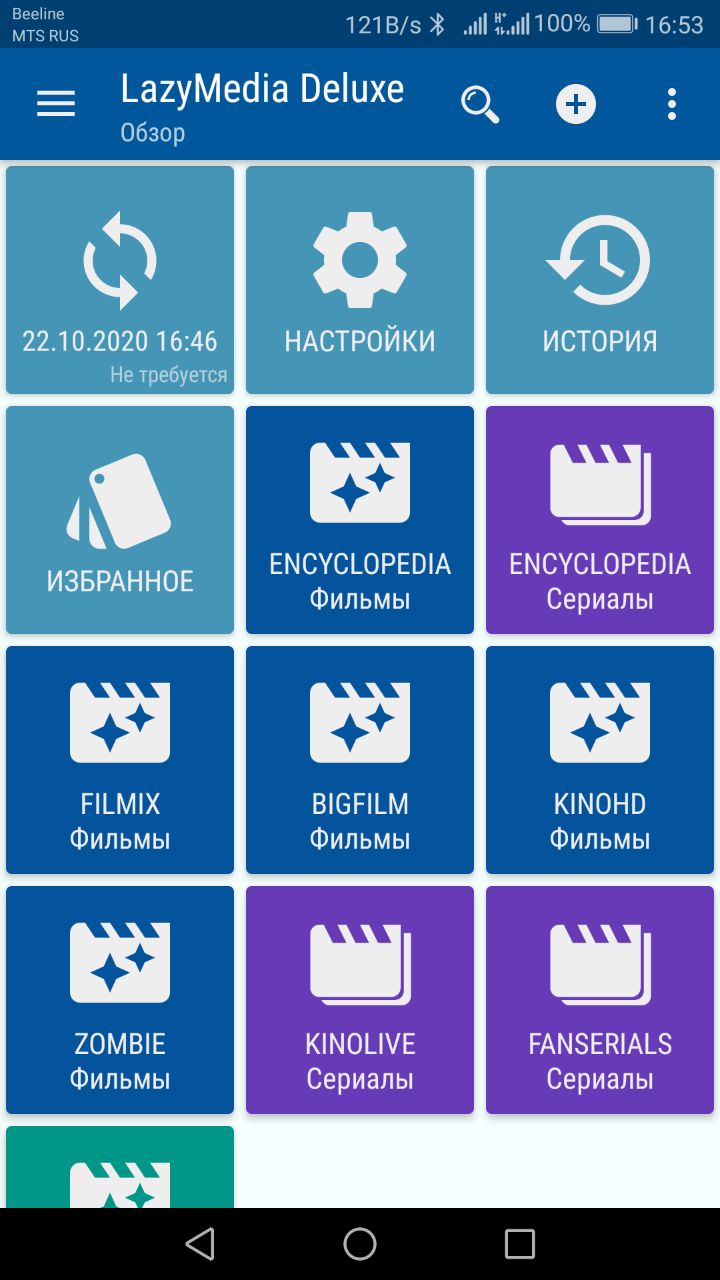
Task: Open the three-dot overflow menu
Action: click(x=672, y=104)
